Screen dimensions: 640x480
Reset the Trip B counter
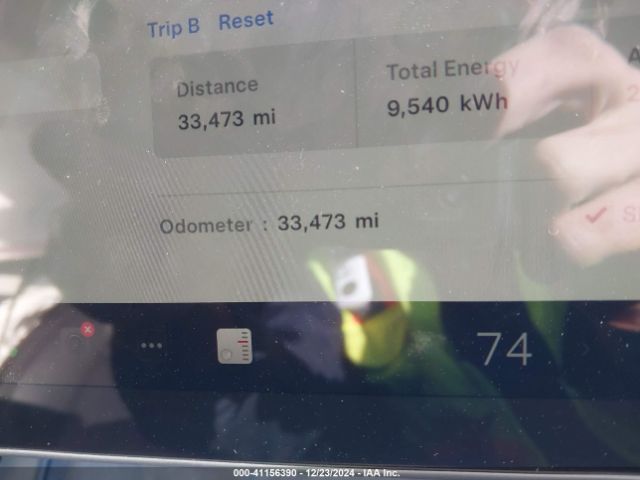click(245, 22)
